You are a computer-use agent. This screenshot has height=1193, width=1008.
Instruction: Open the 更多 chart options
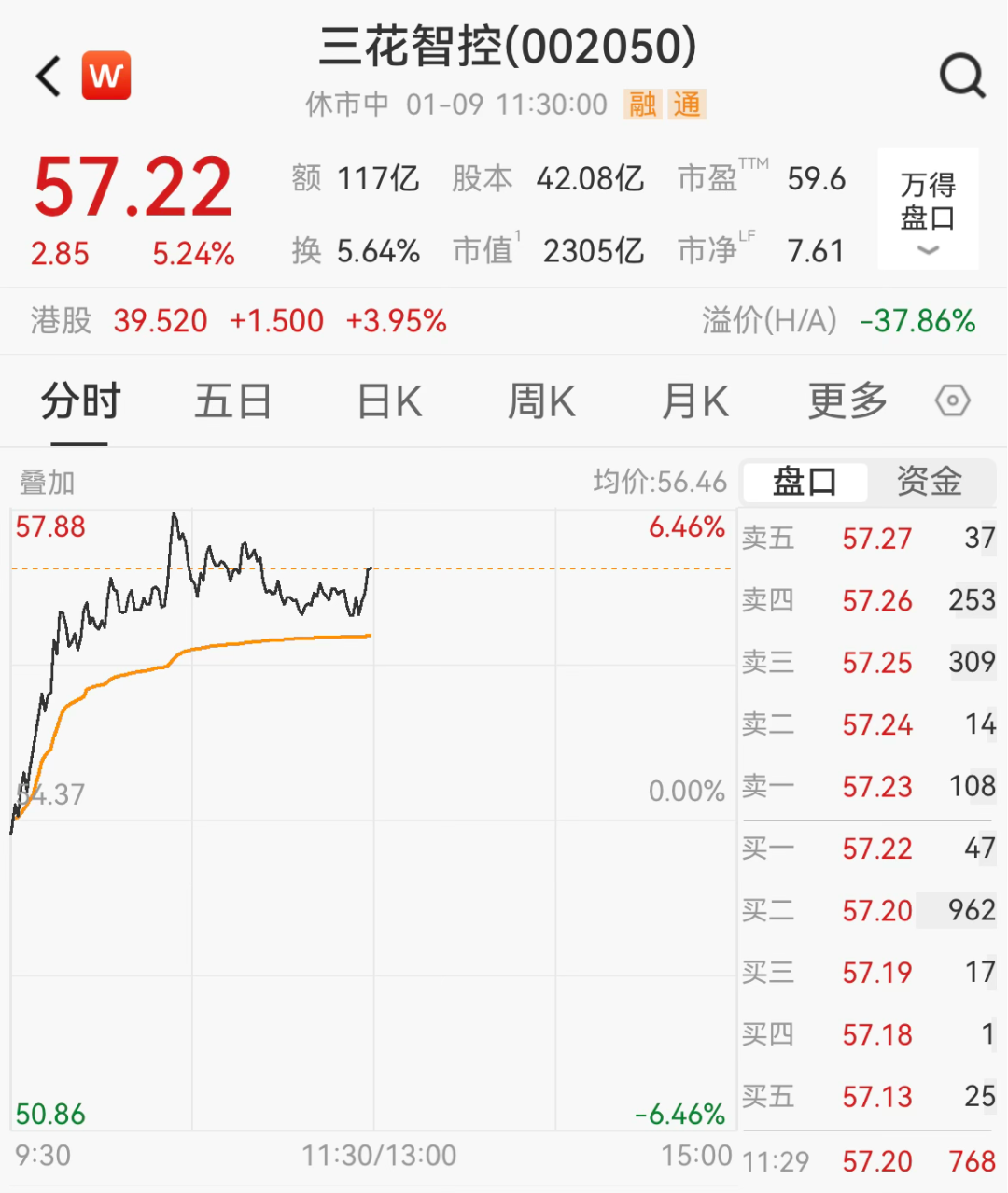click(x=847, y=402)
